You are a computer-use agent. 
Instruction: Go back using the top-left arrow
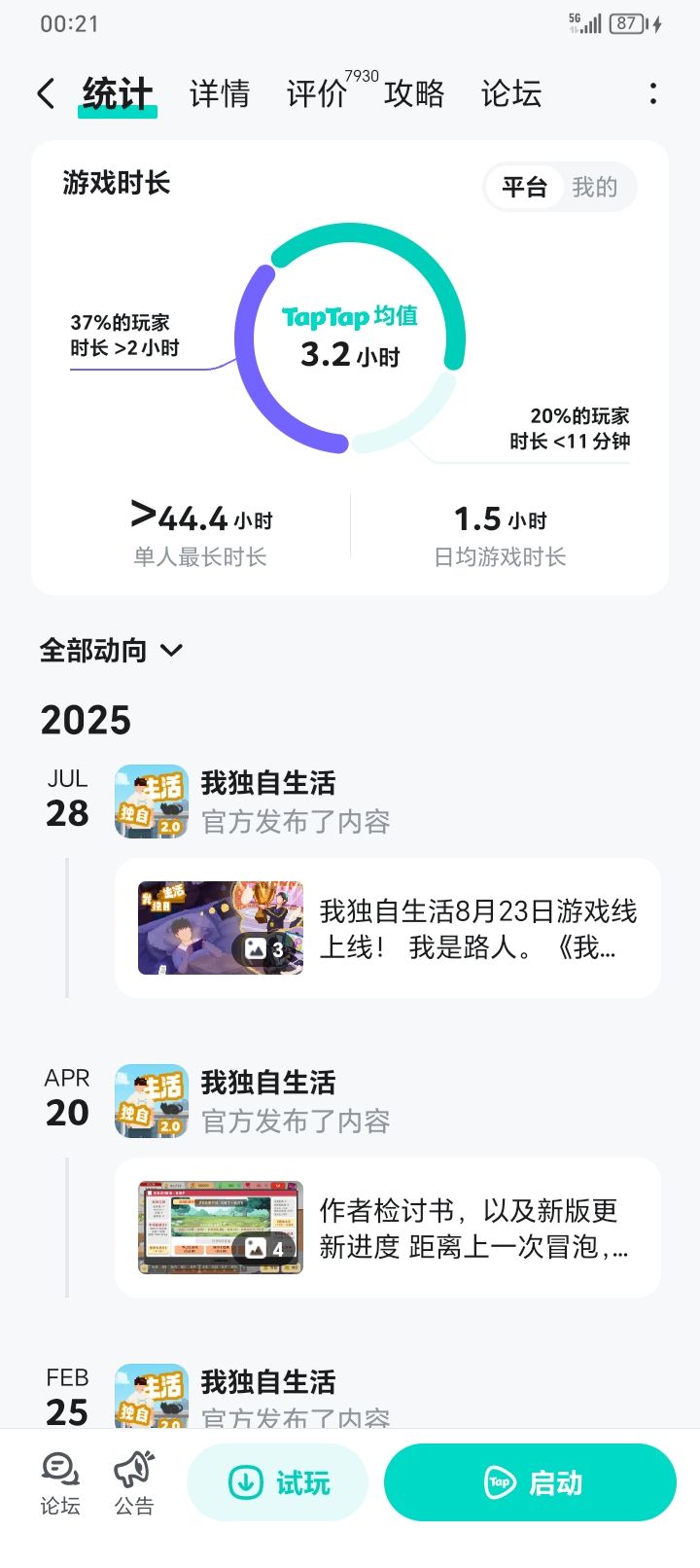(x=46, y=93)
